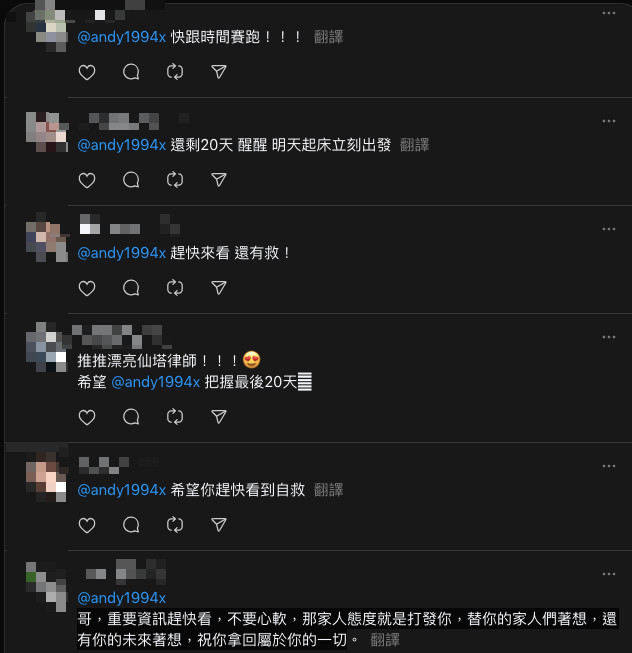Image resolution: width=632 pixels, height=653 pixels.
Task: Share the '還剩20天 醒醒' reply
Action: click(x=219, y=180)
